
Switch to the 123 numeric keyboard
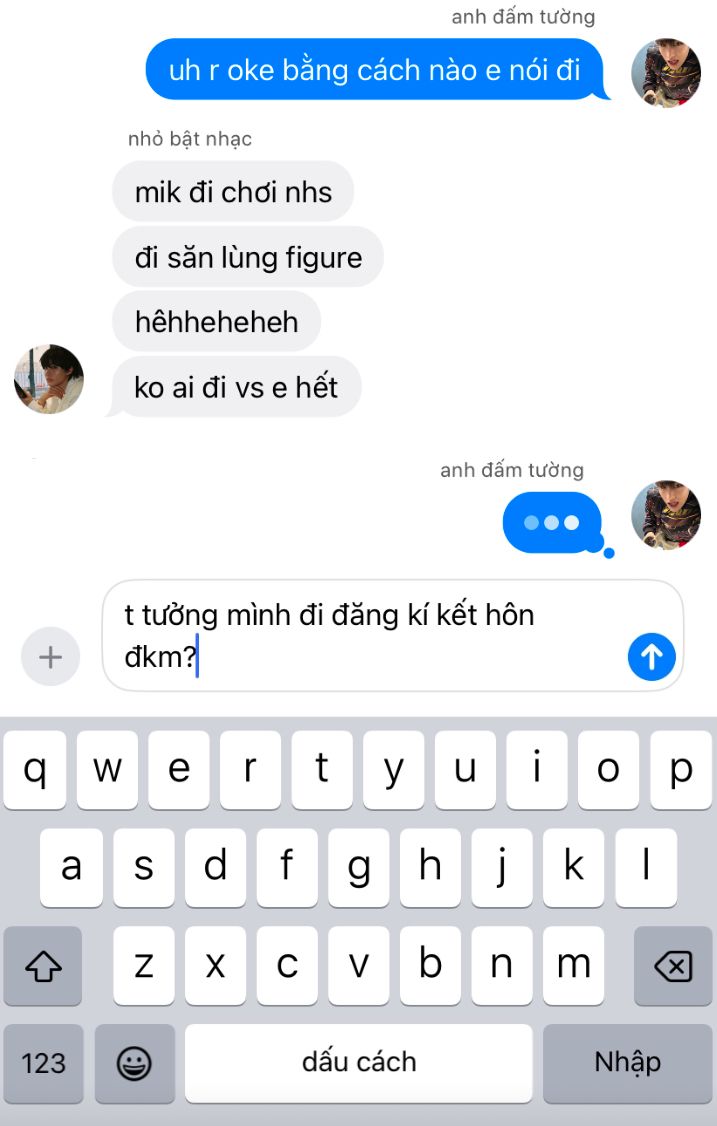click(x=43, y=1063)
